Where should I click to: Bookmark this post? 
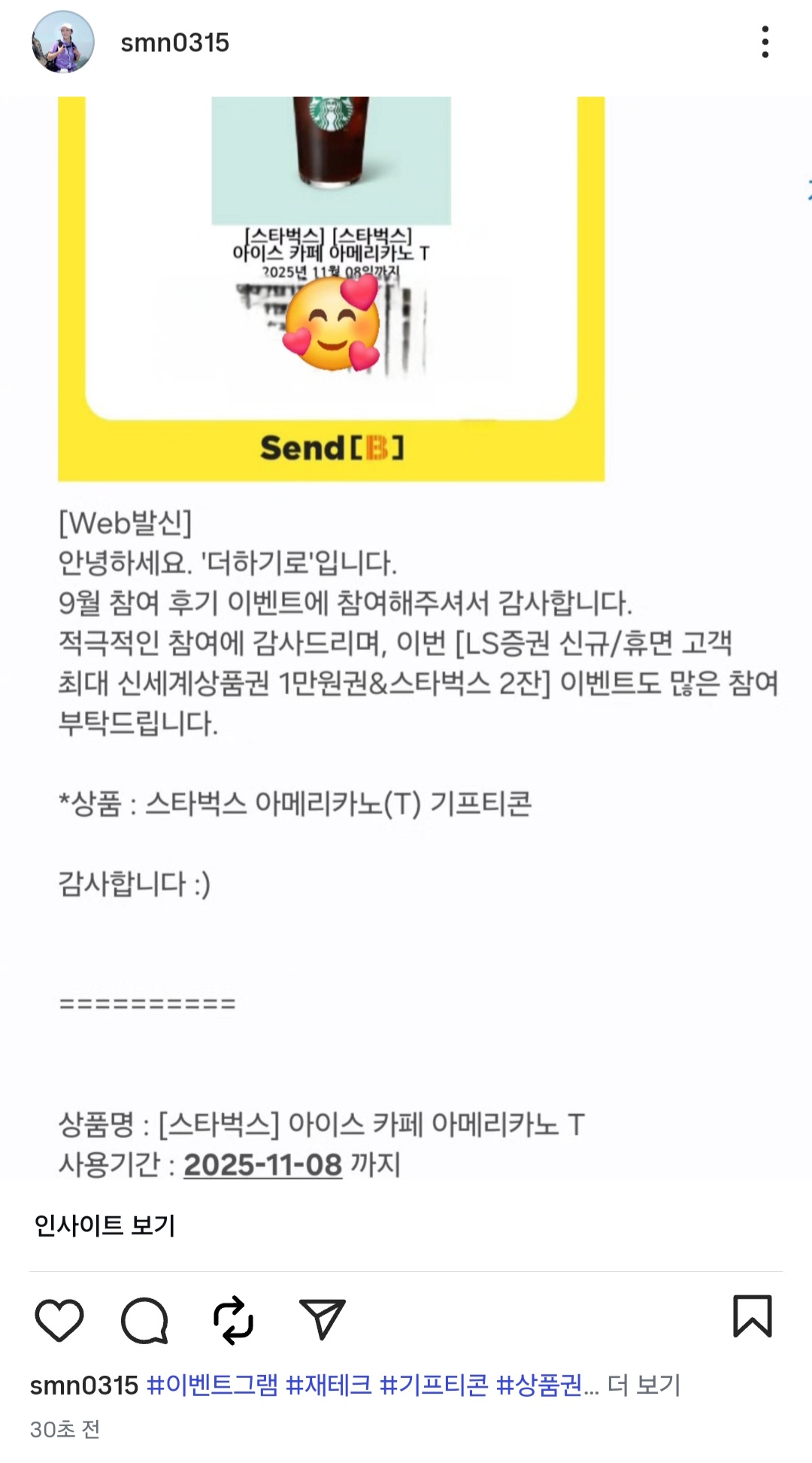pyautogui.click(x=752, y=1316)
